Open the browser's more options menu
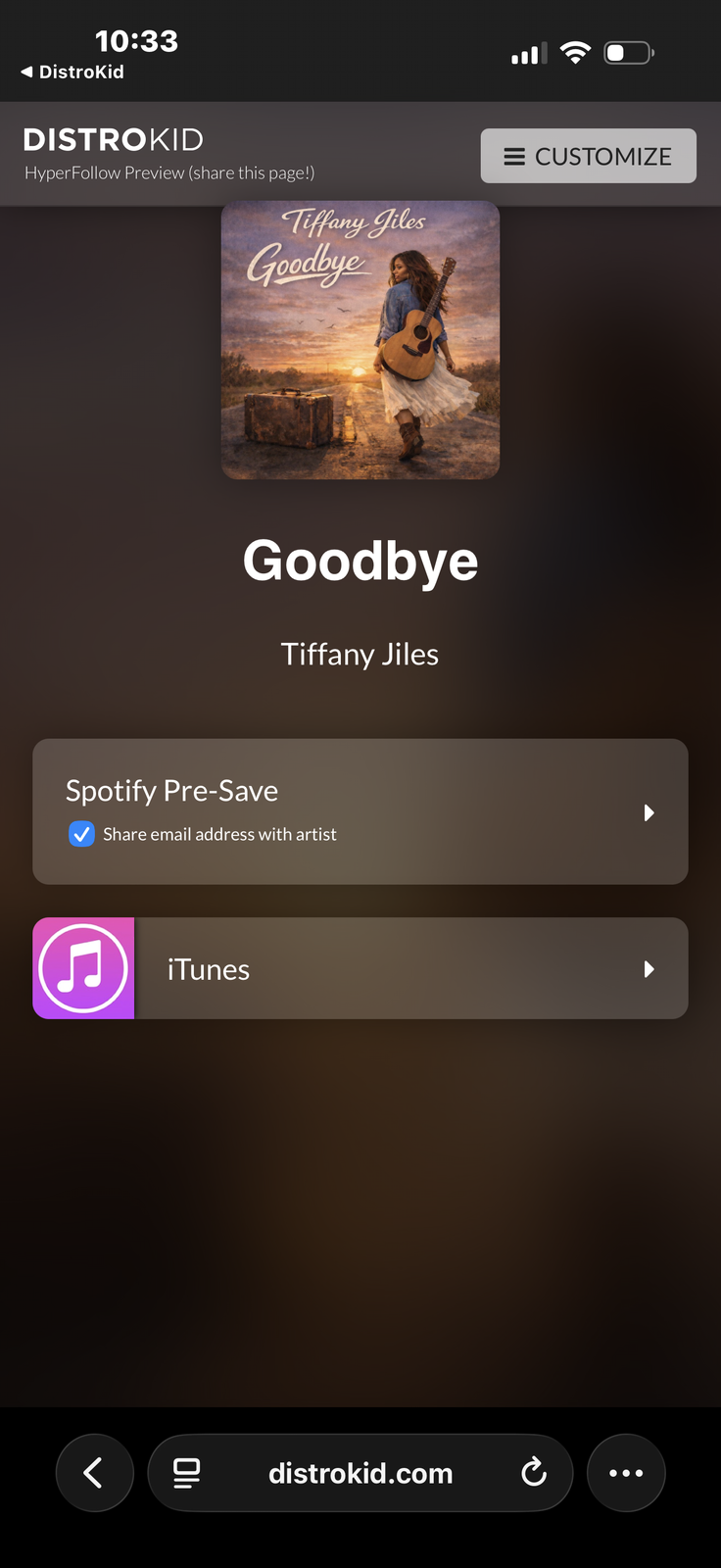The width and height of the screenshot is (721, 1568). tap(626, 1472)
